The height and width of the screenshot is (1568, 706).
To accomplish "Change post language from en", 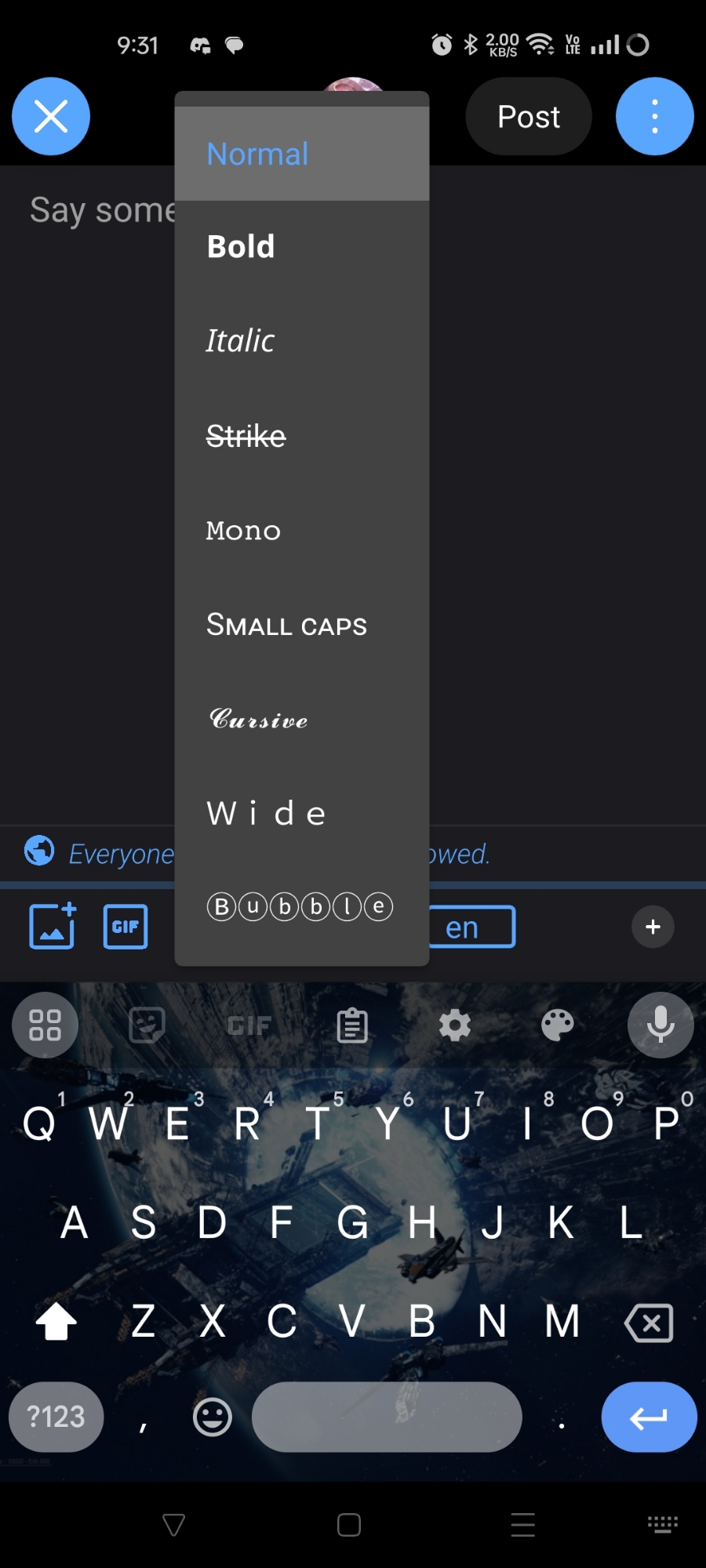I will point(472,927).
